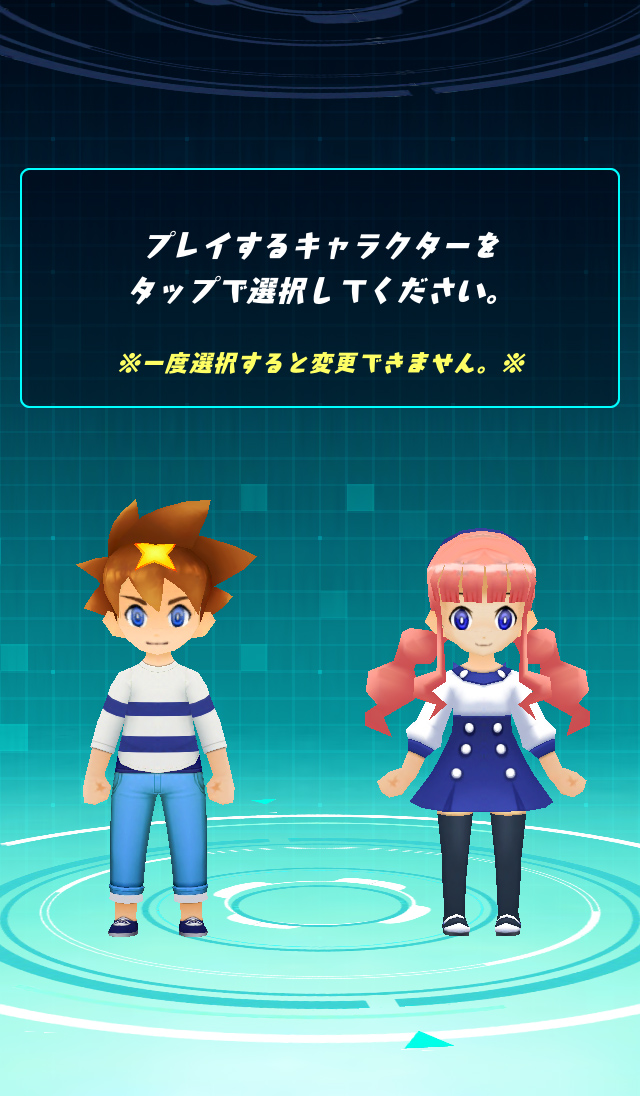
Task: Select the spiky-haired boy character
Action: pos(158,720)
